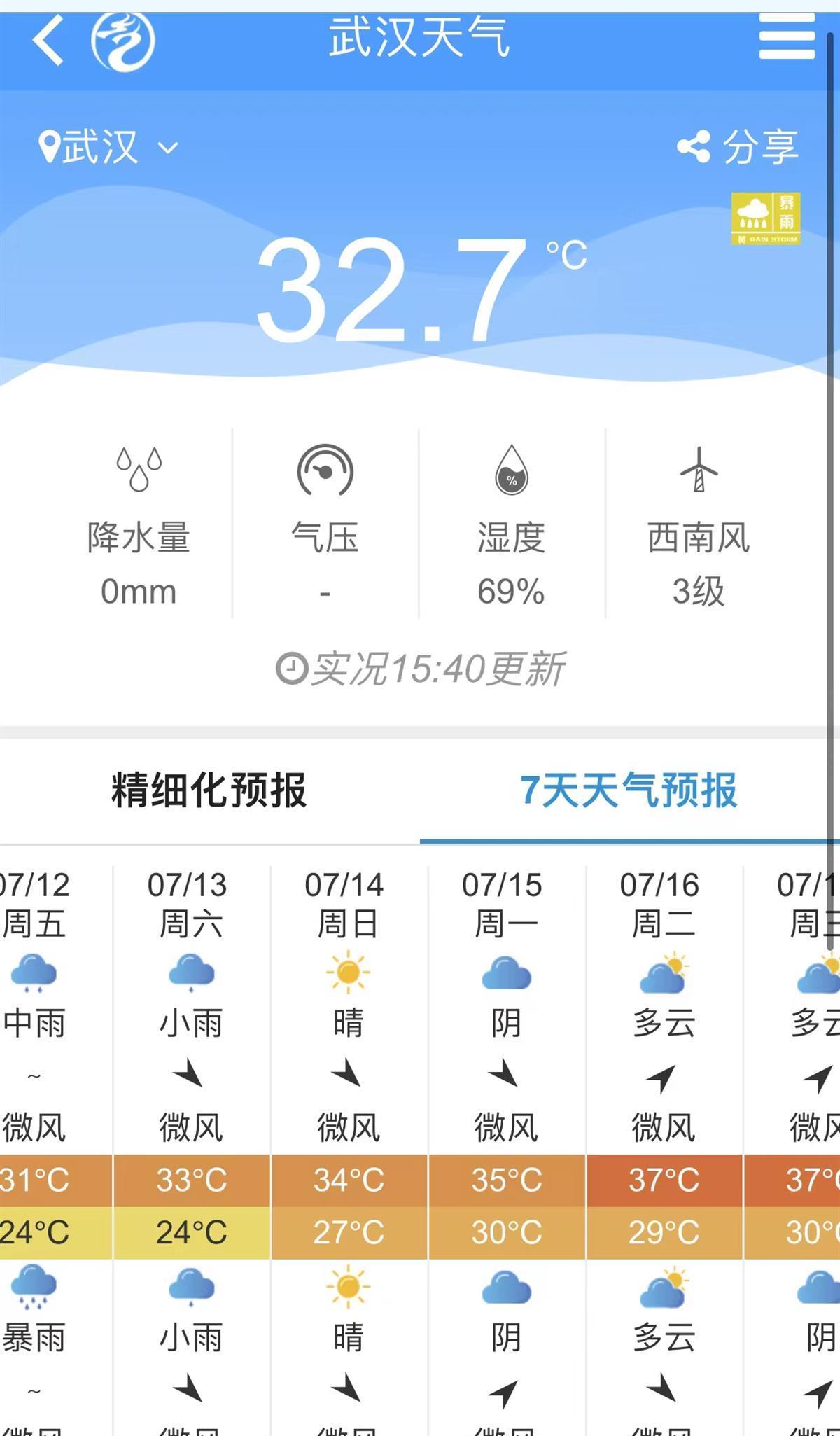Expand the 武汉 city selector
The image size is (840, 1436).
tap(108, 146)
